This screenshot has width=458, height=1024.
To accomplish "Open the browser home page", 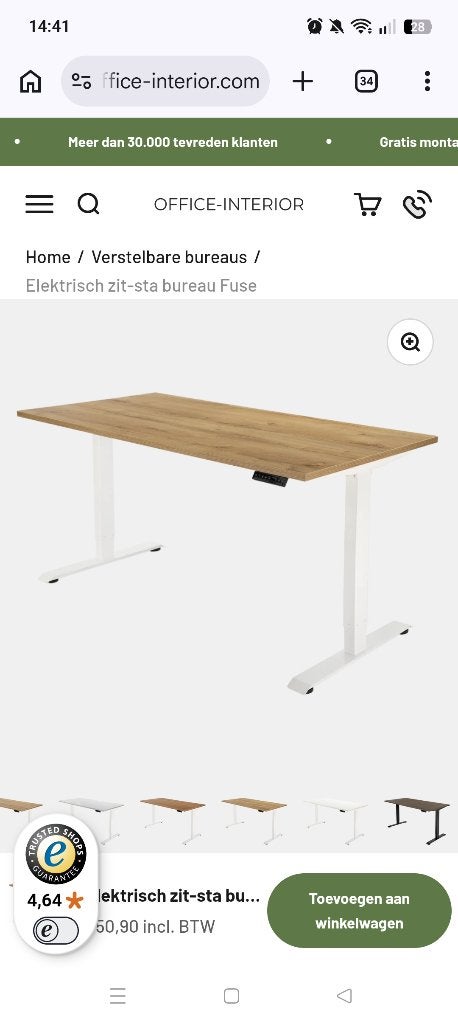I will (30, 82).
